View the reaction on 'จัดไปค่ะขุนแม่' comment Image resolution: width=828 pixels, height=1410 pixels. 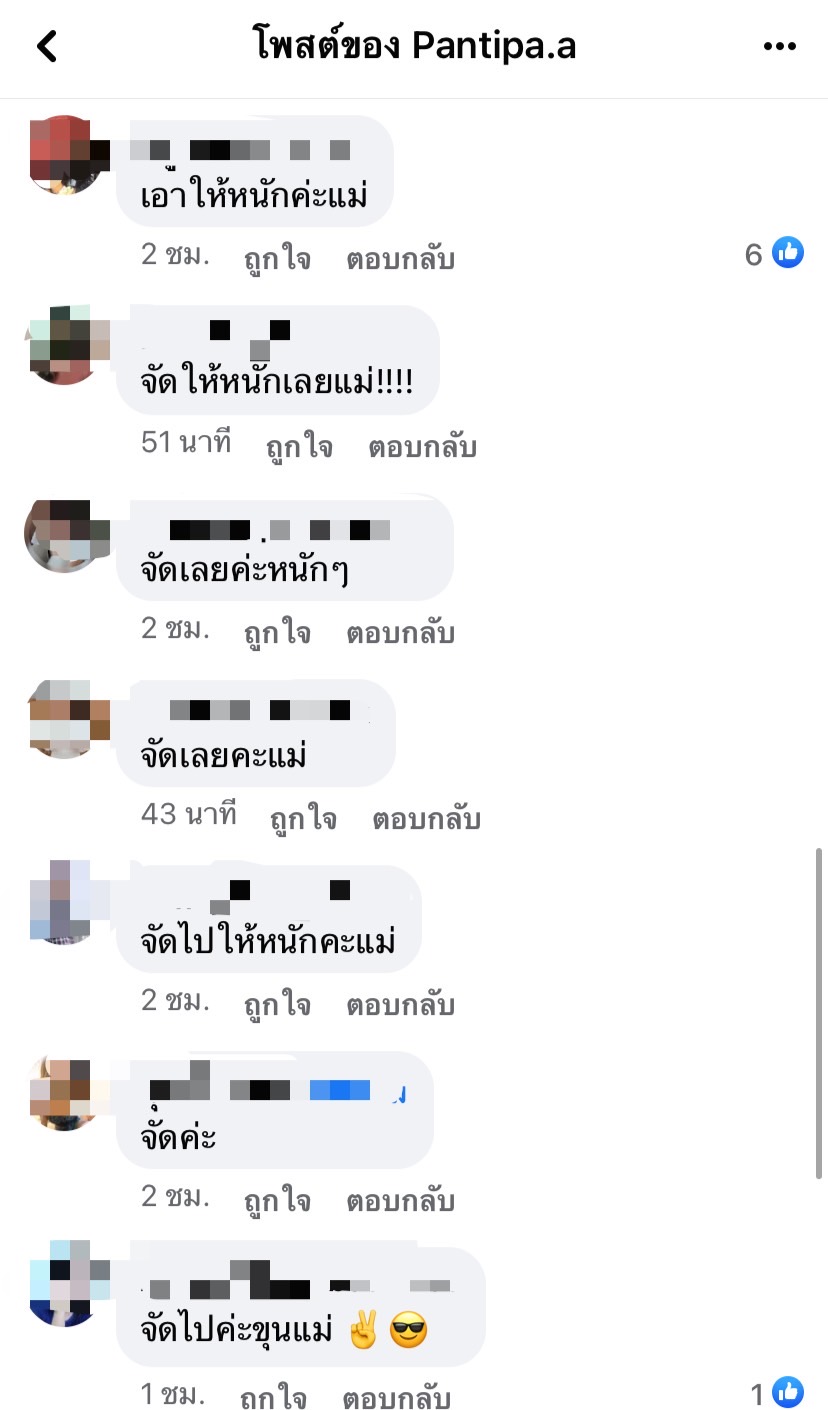point(777,1393)
